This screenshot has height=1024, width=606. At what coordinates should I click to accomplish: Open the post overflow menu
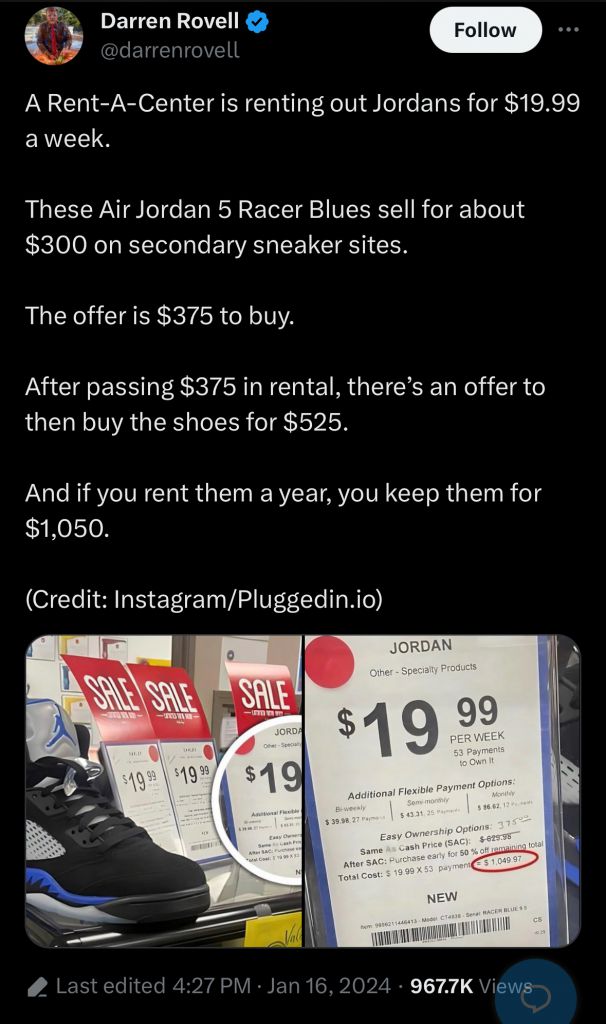(x=568, y=29)
